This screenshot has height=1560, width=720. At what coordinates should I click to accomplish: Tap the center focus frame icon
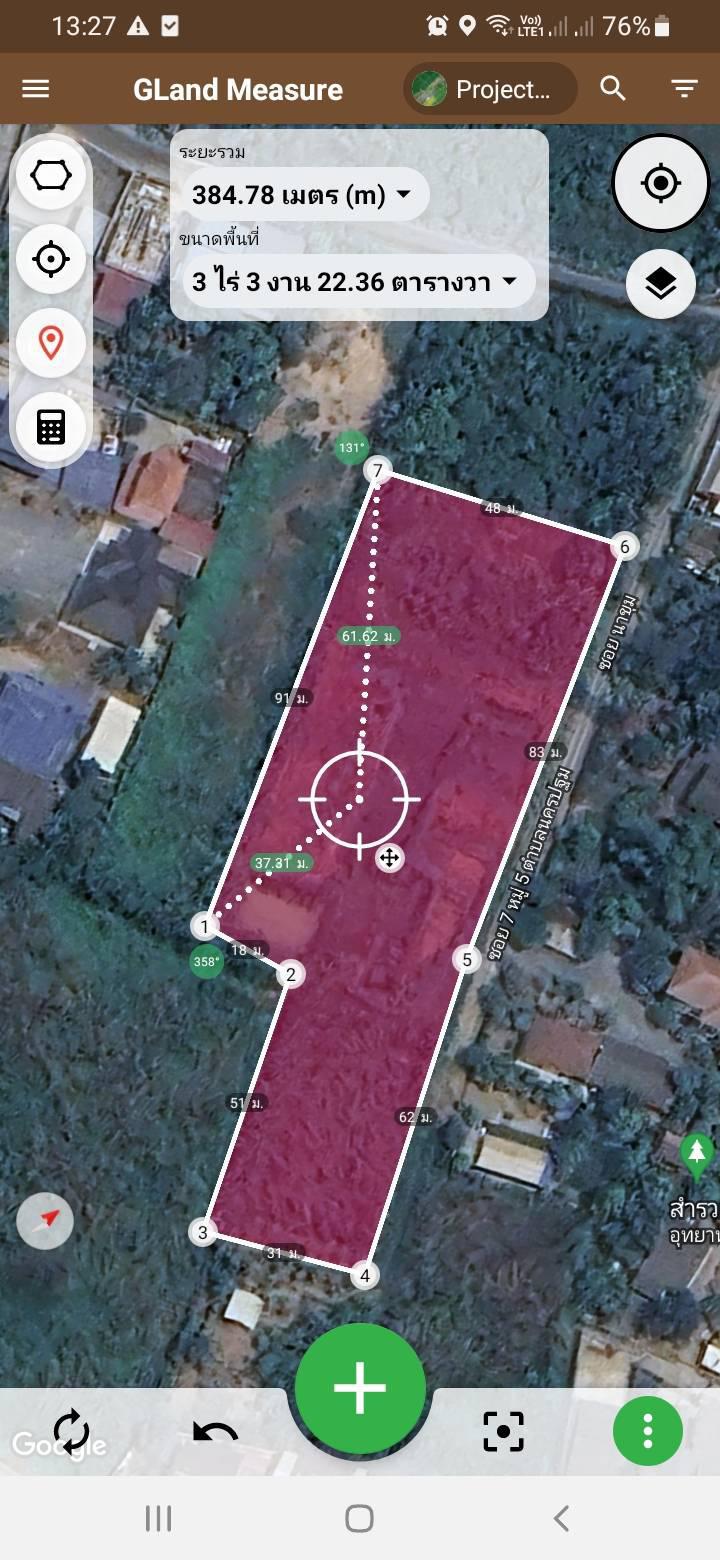[503, 1432]
